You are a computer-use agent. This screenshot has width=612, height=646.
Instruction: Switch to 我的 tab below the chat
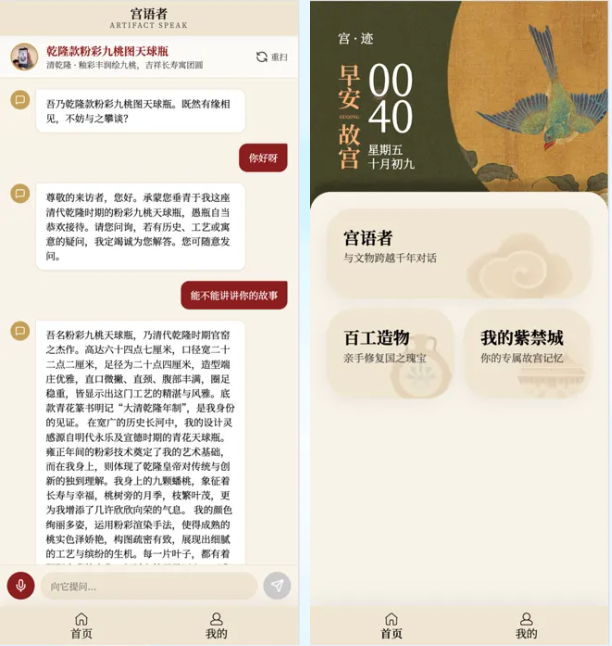216,625
